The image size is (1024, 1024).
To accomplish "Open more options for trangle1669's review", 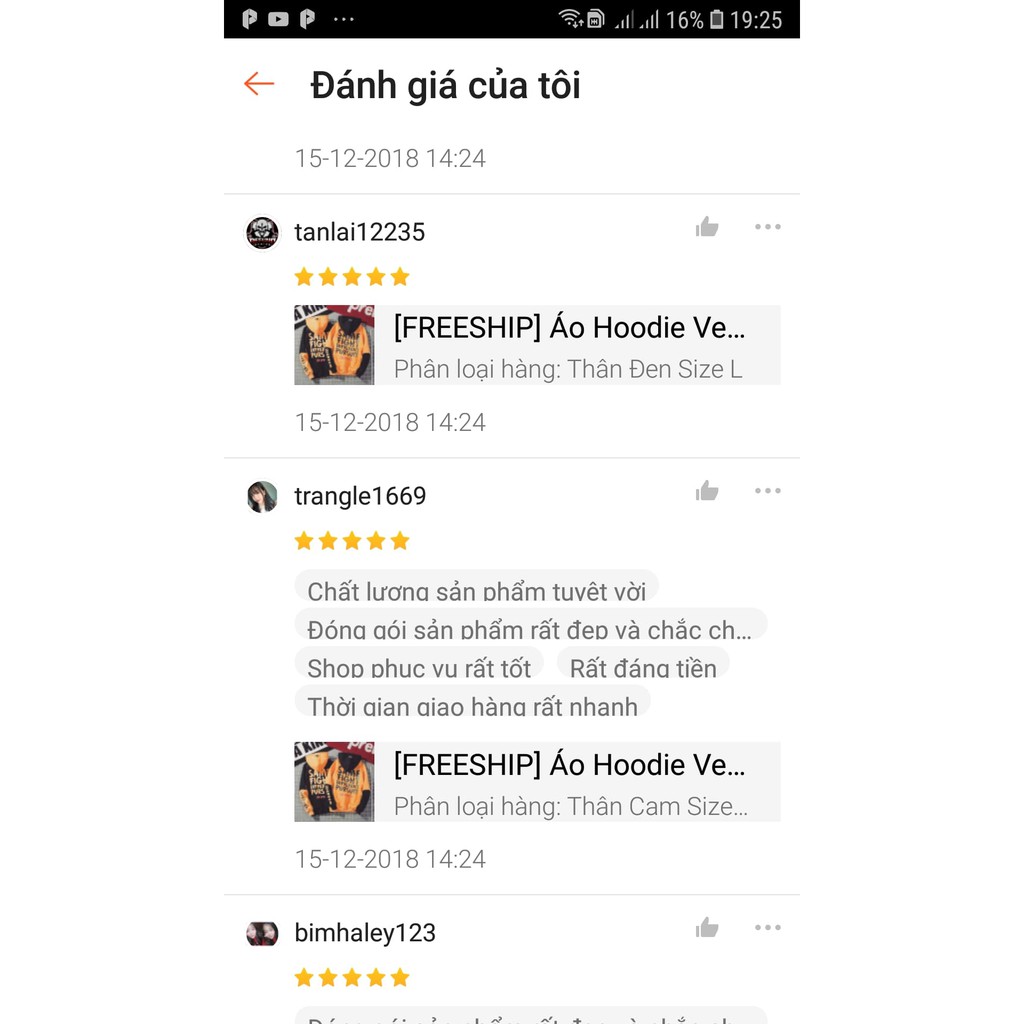I will [767, 491].
